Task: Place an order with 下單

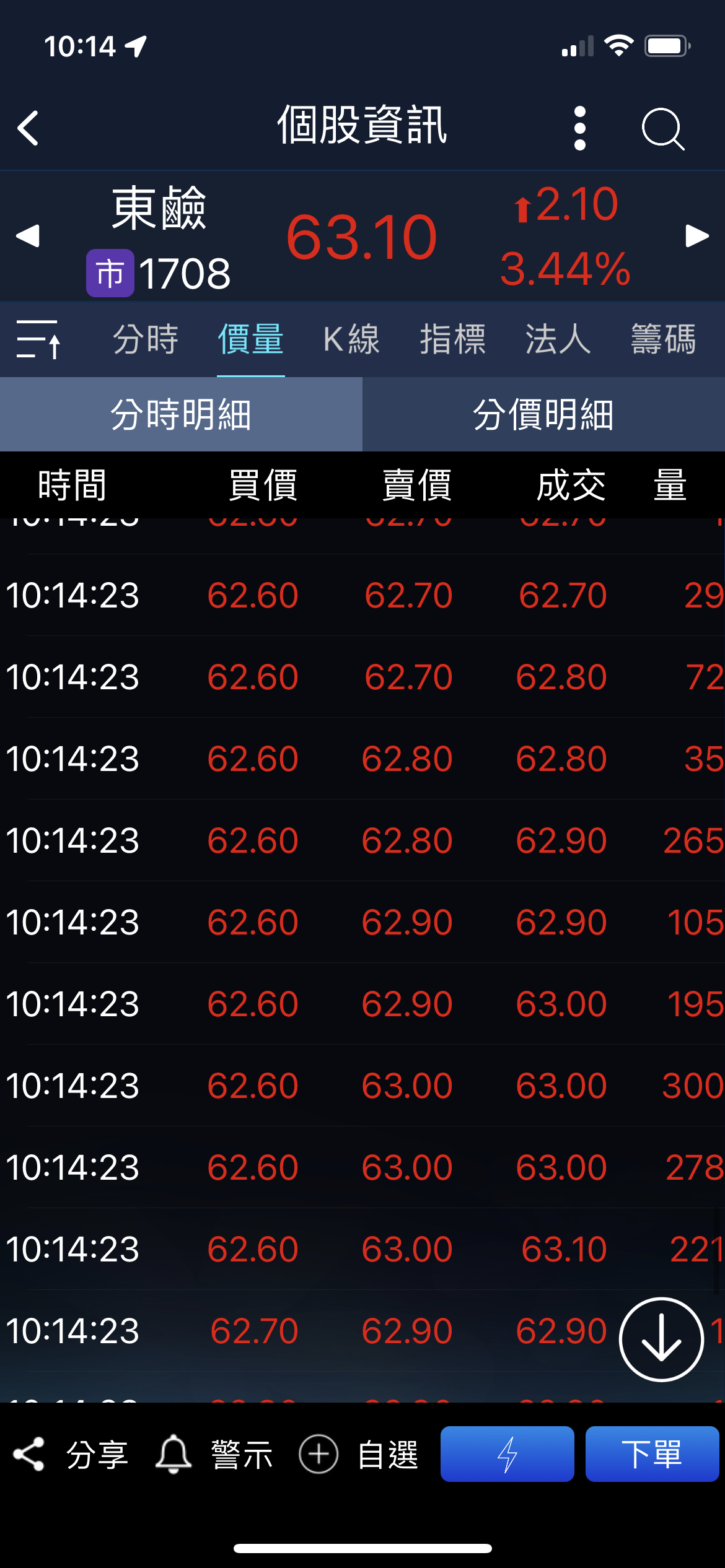Action: tap(652, 1454)
